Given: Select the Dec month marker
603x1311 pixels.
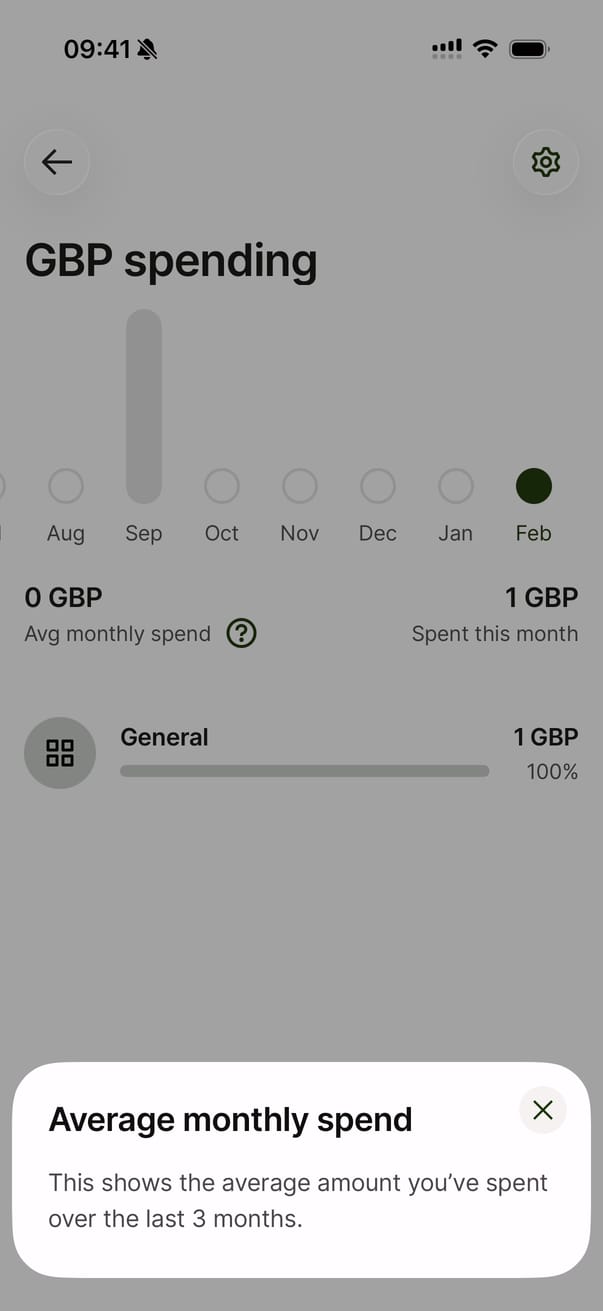Looking at the screenshot, I should coord(378,487).
